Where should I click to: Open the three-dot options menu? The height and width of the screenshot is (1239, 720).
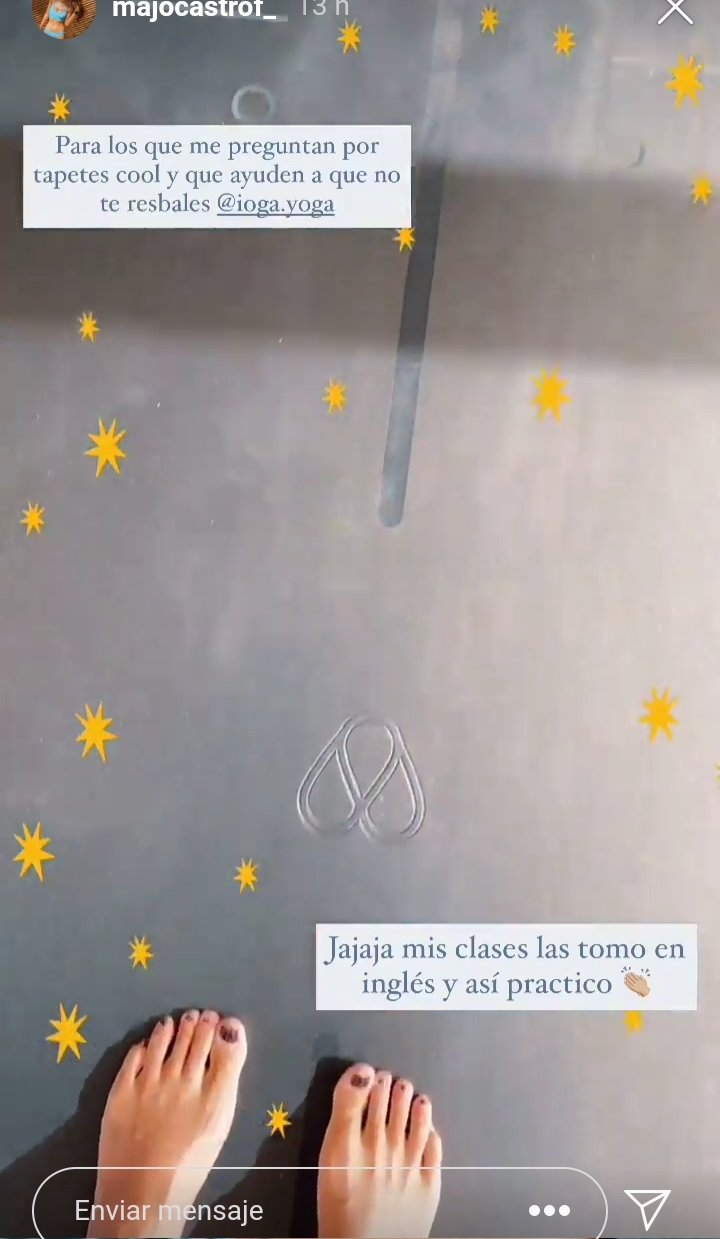[549, 1210]
